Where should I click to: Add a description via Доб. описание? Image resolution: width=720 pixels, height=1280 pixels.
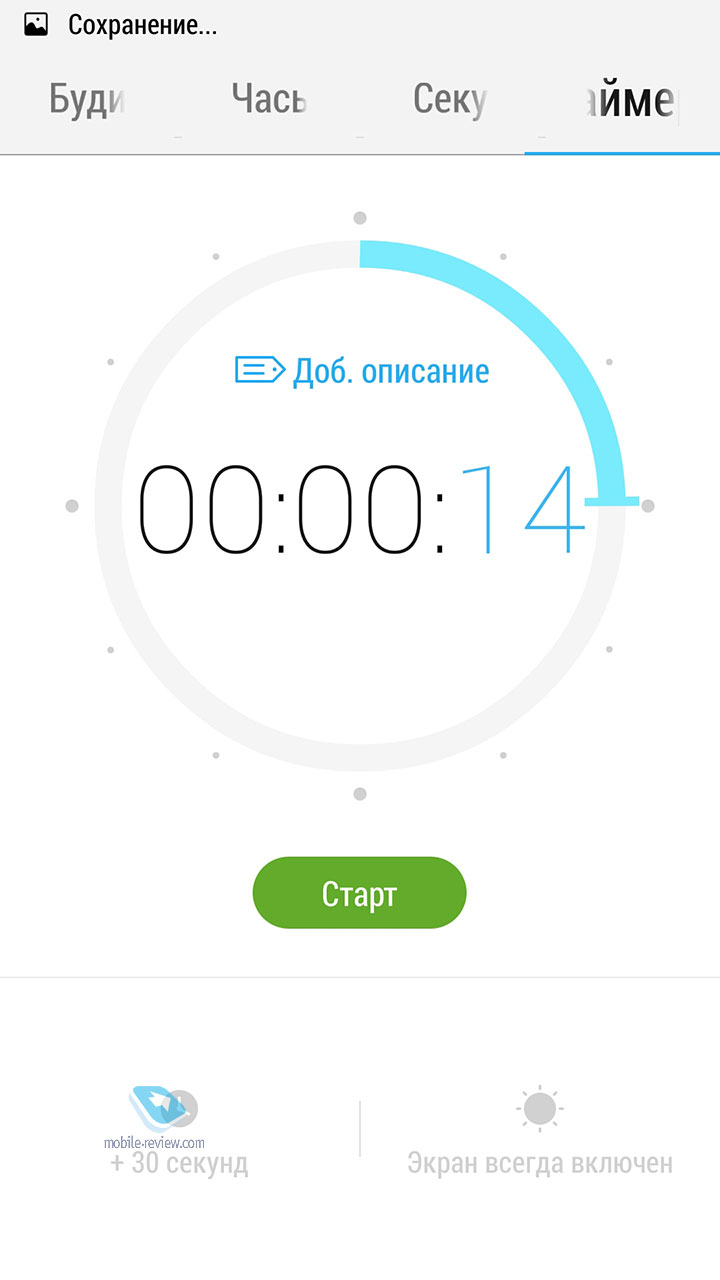(362, 371)
